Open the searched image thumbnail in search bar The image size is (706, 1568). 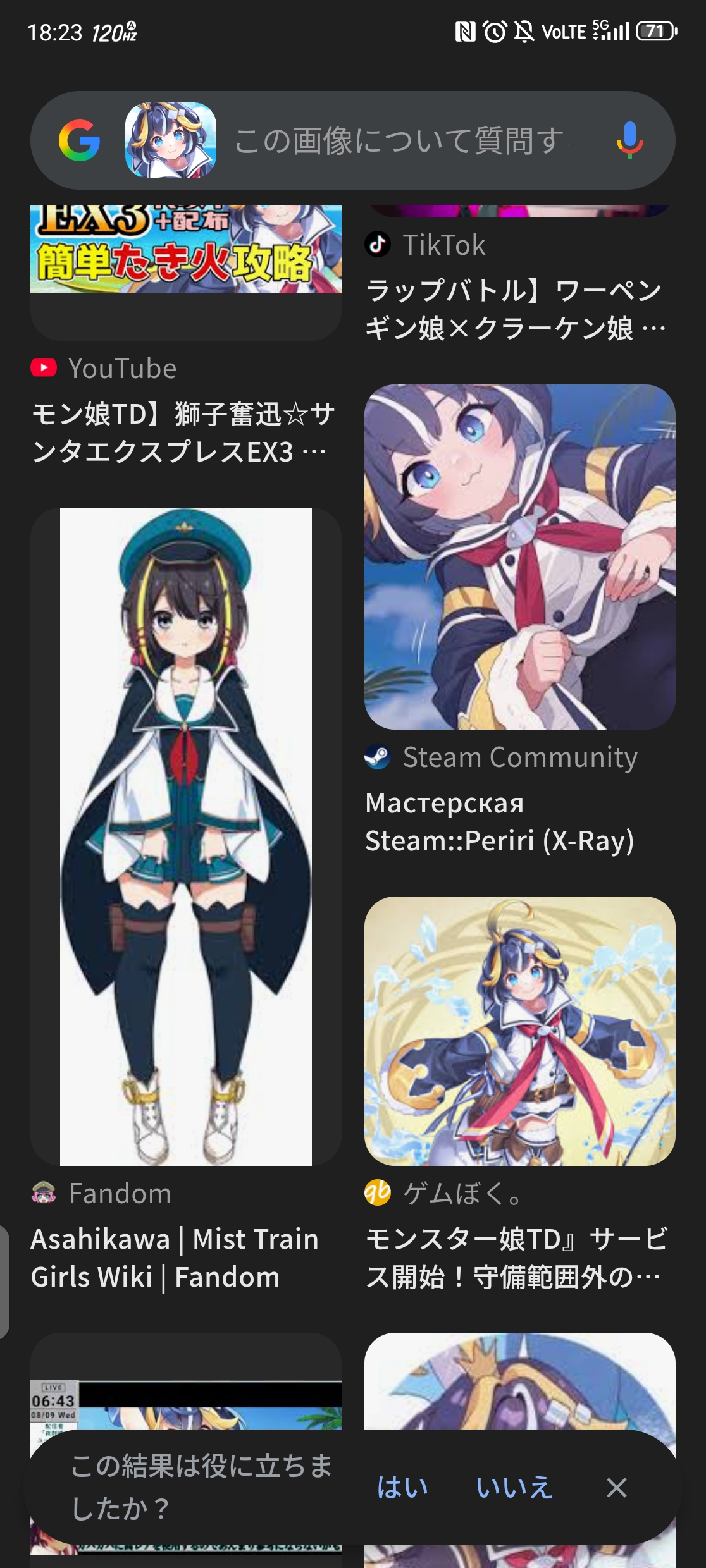click(x=171, y=140)
